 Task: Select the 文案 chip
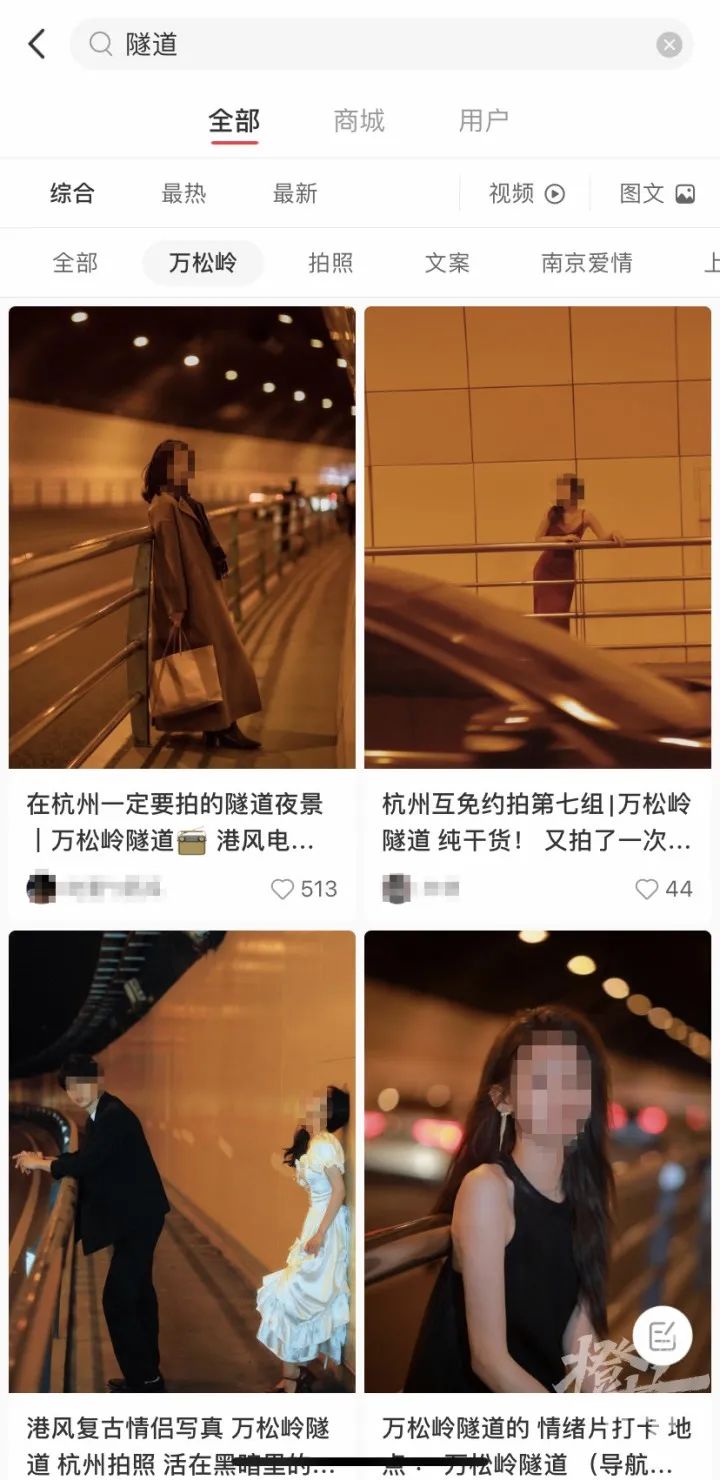coord(447,263)
